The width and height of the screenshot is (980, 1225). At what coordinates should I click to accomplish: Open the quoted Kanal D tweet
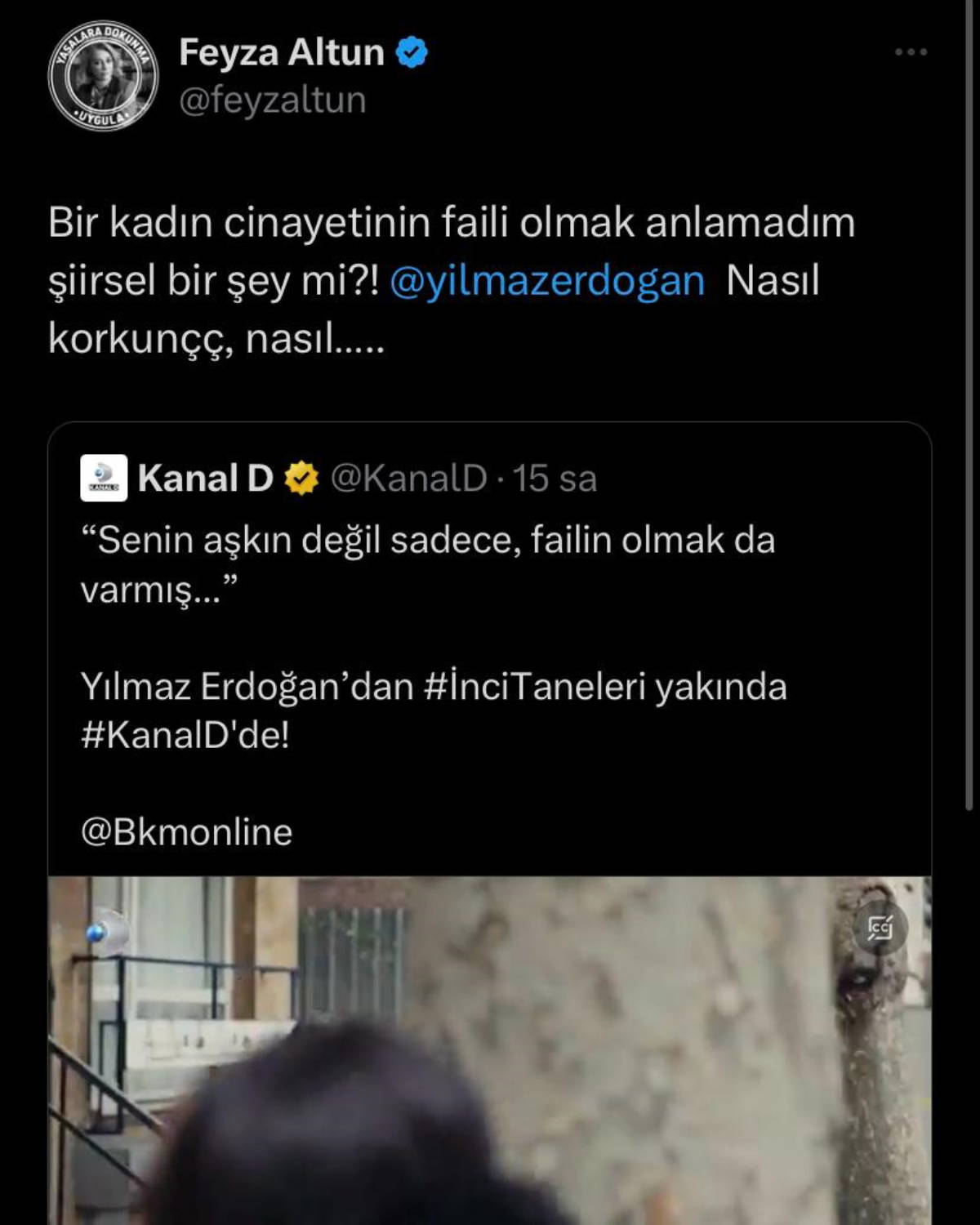tap(490, 637)
